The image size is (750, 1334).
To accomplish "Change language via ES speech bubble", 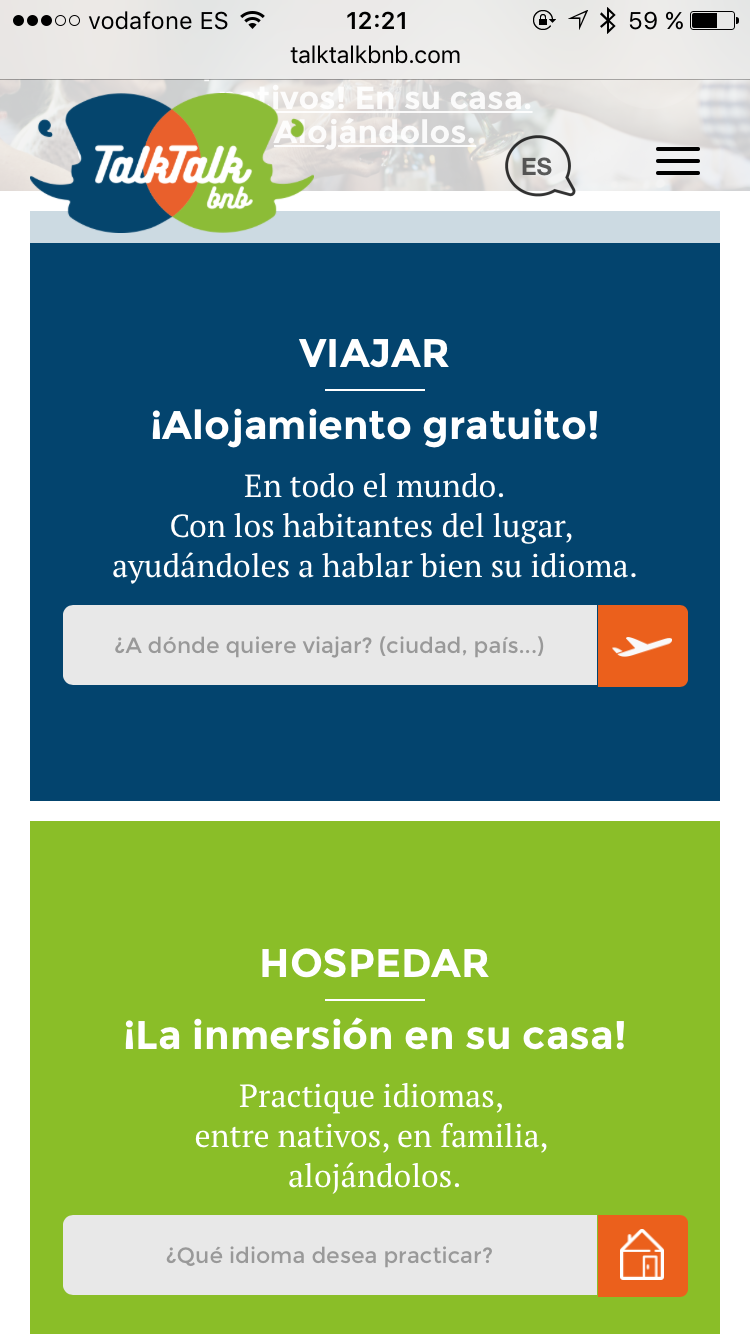I will click(x=539, y=166).
